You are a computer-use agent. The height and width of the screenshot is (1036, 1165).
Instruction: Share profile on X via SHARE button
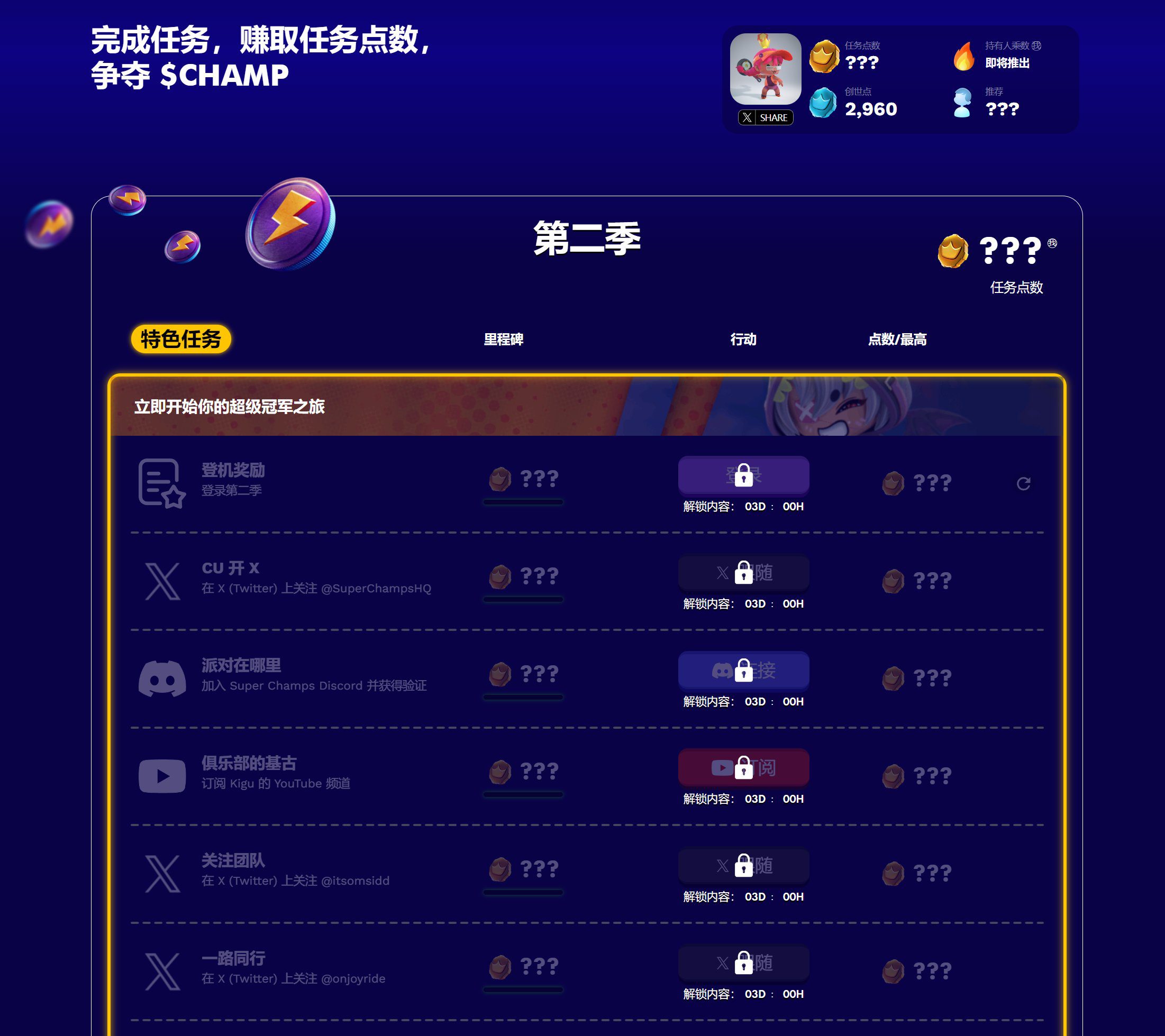[x=766, y=117]
